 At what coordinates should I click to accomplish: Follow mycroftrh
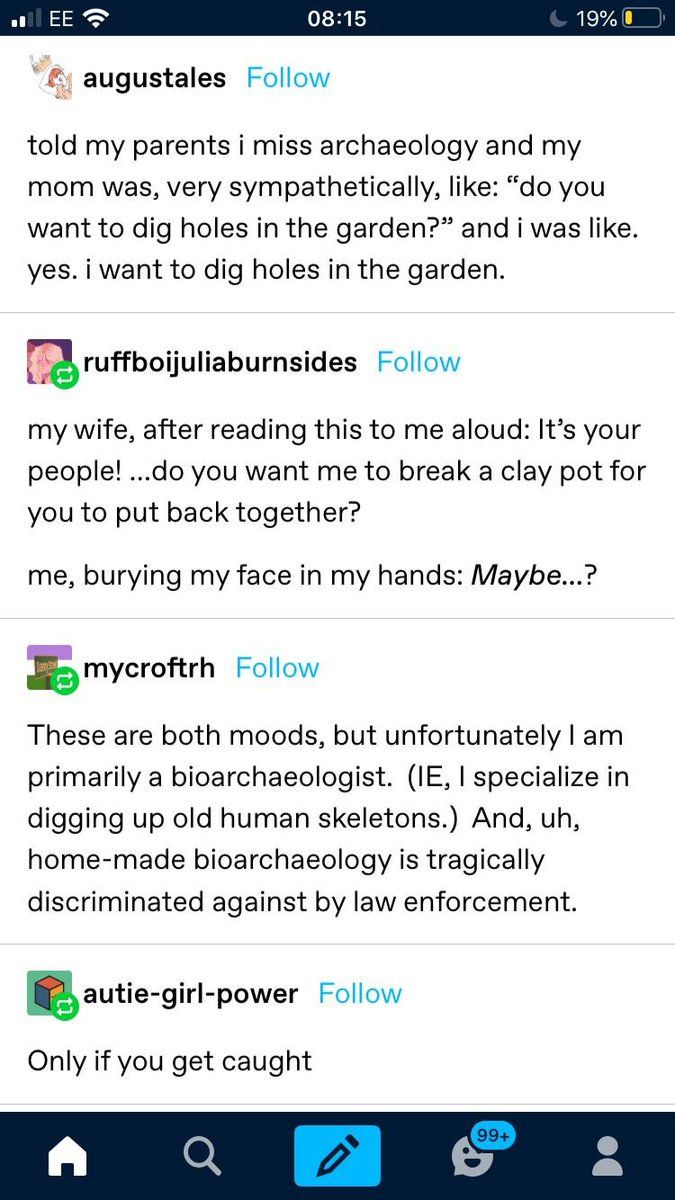coord(277,668)
